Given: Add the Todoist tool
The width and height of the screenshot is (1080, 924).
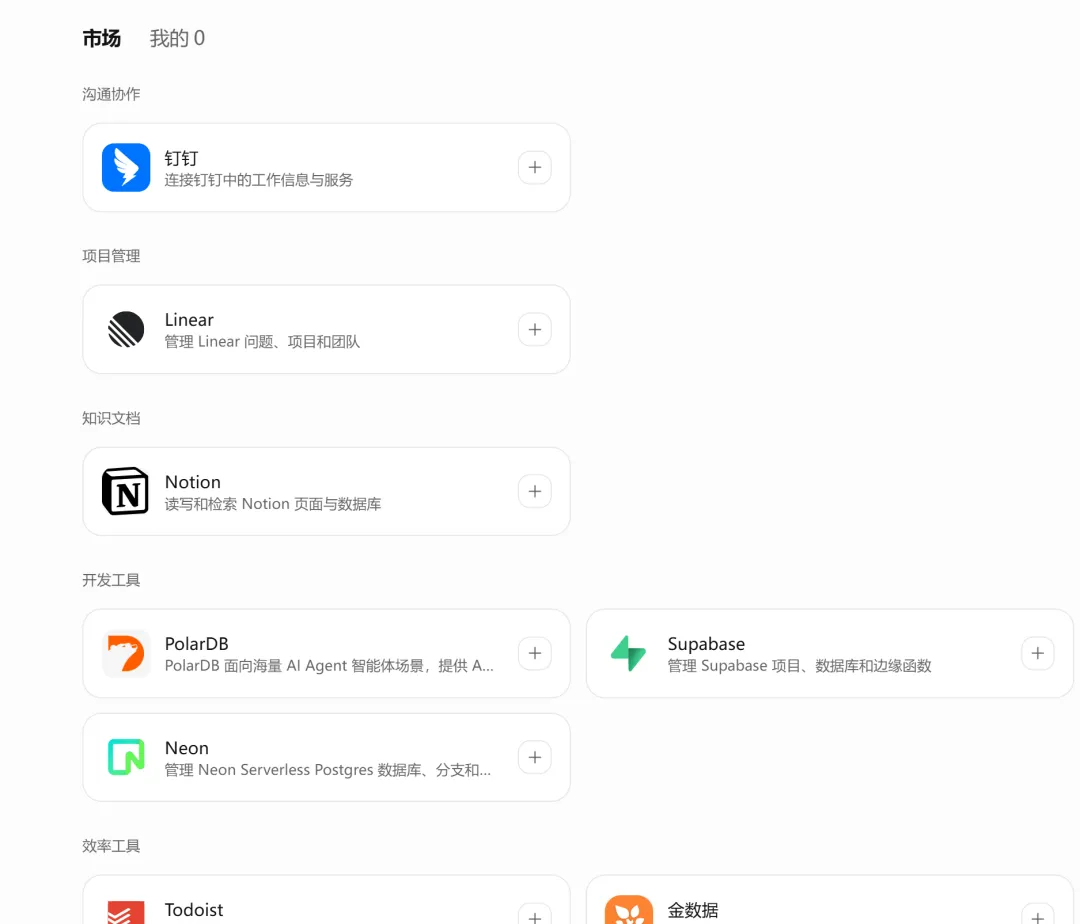Looking at the screenshot, I should (x=534, y=916).
